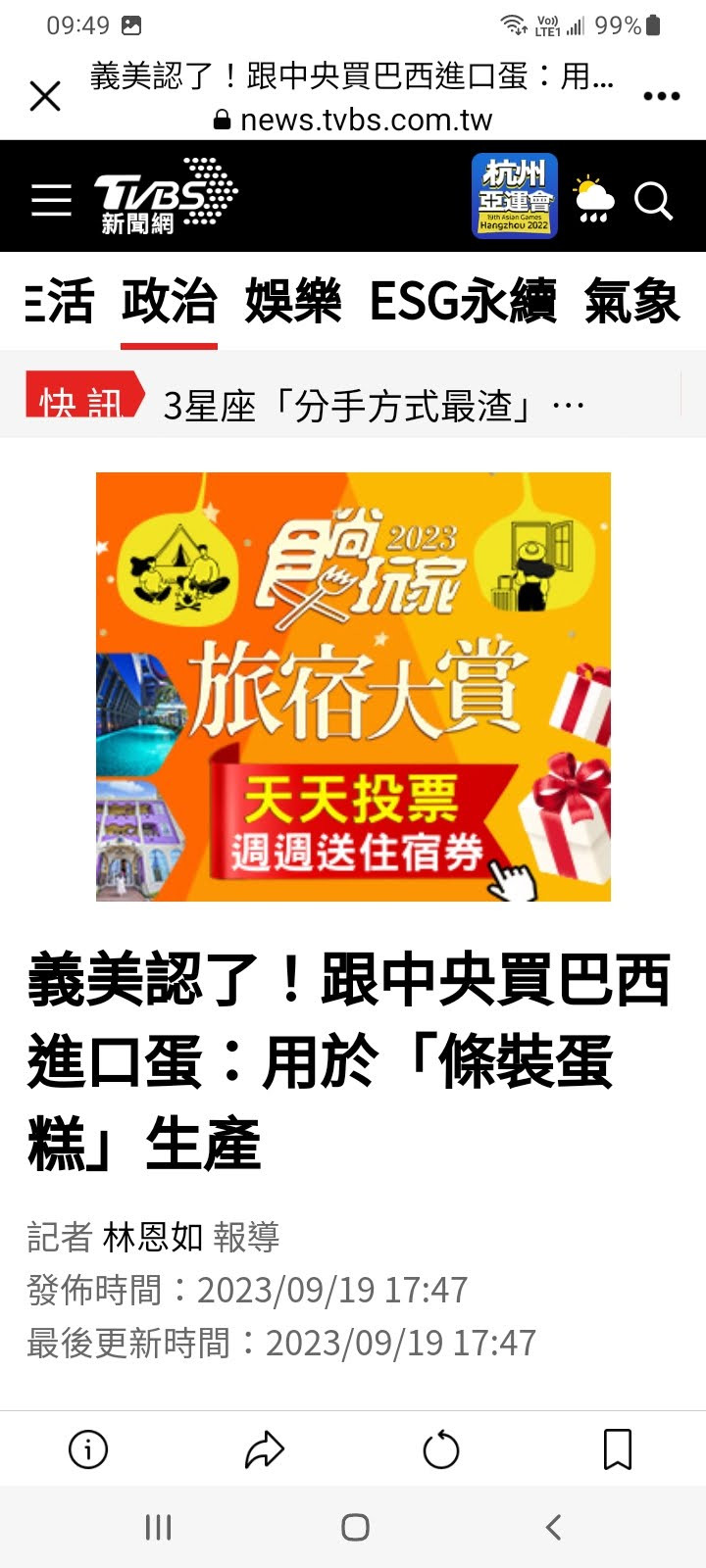
Task: Search TVBS news with the magnifier
Action: point(653,200)
